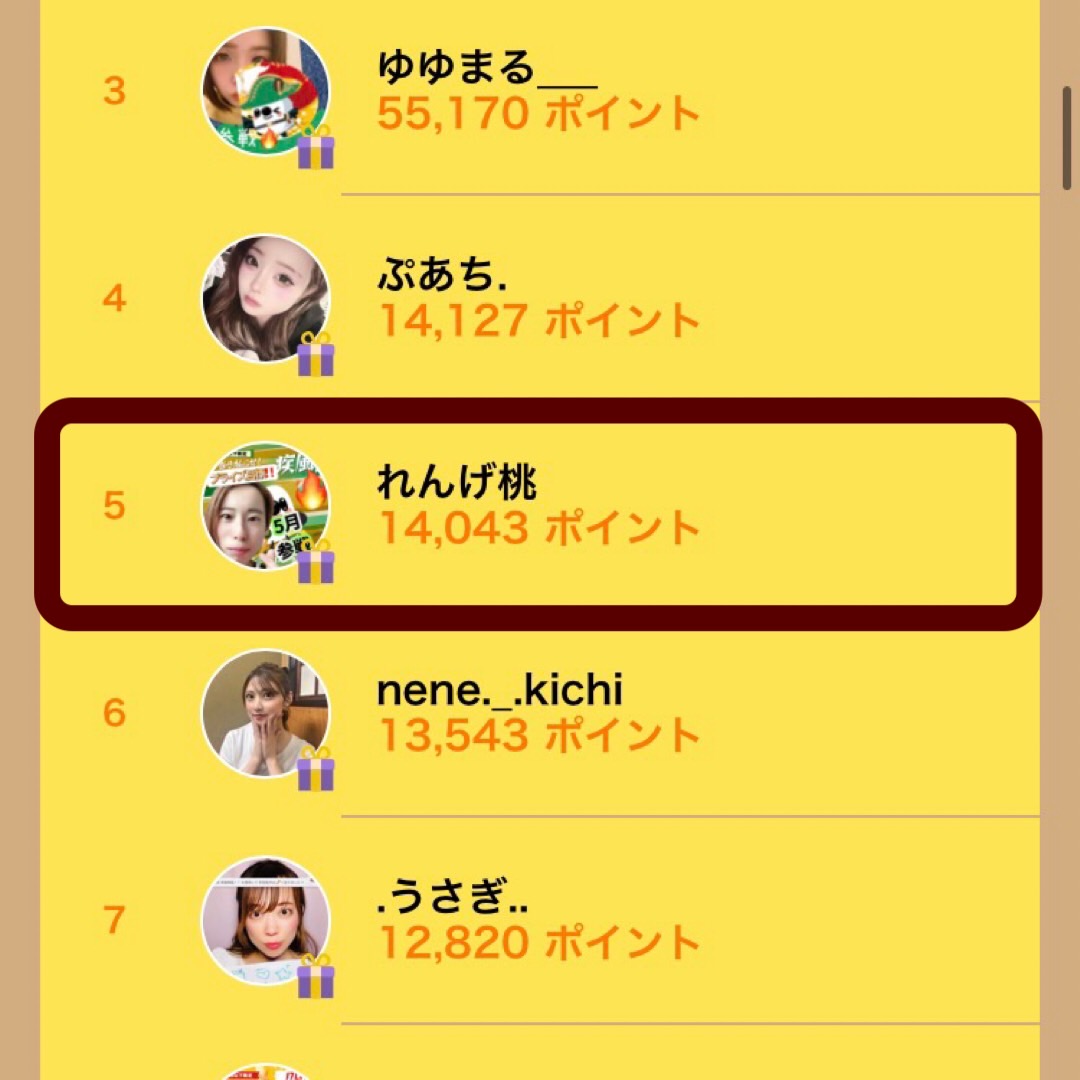The image size is (1080, 1080).
Task: Open nene._.kichi ranking row
Action: pos(538,712)
